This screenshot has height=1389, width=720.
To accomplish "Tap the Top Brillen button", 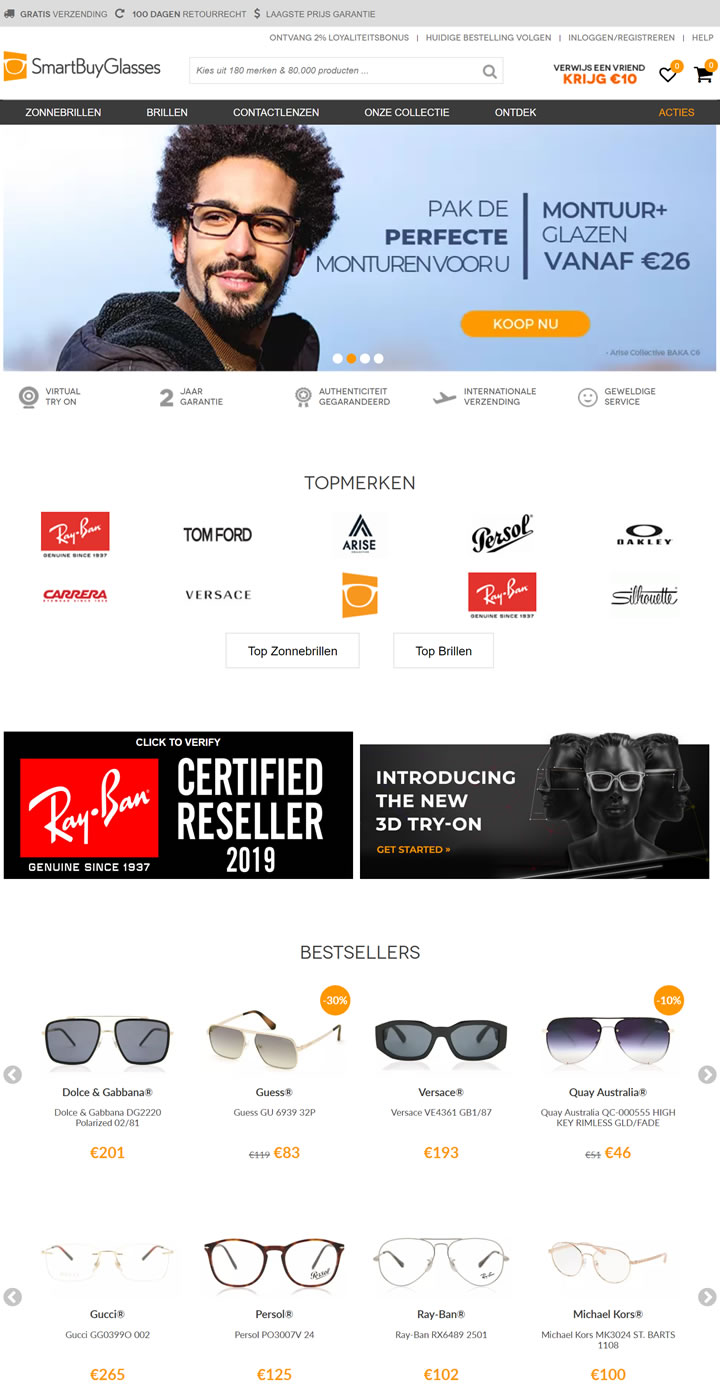I will (443, 651).
